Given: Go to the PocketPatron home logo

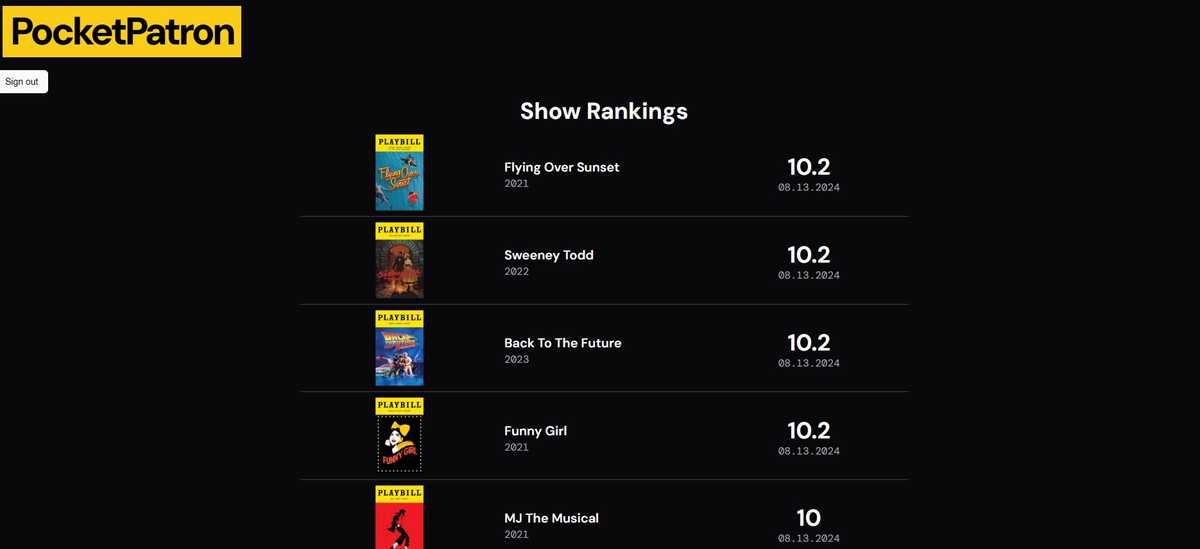Looking at the screenshot, I should 121,32.
